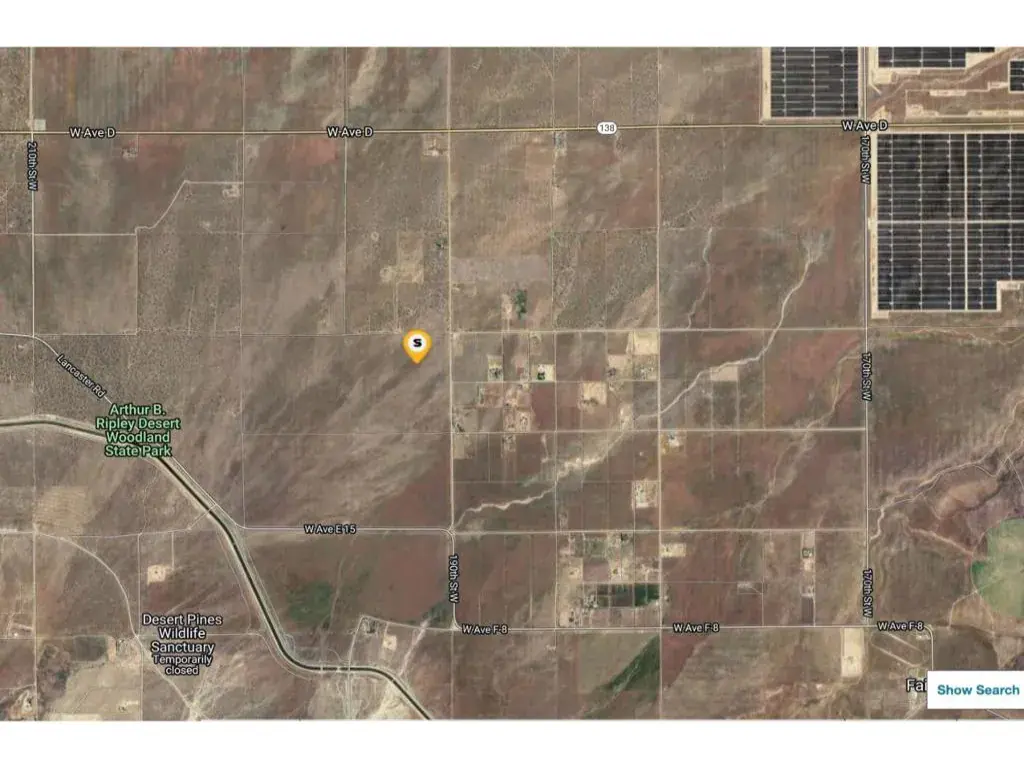
Task: Select the orange S property pin
Action: click(418, 346)
